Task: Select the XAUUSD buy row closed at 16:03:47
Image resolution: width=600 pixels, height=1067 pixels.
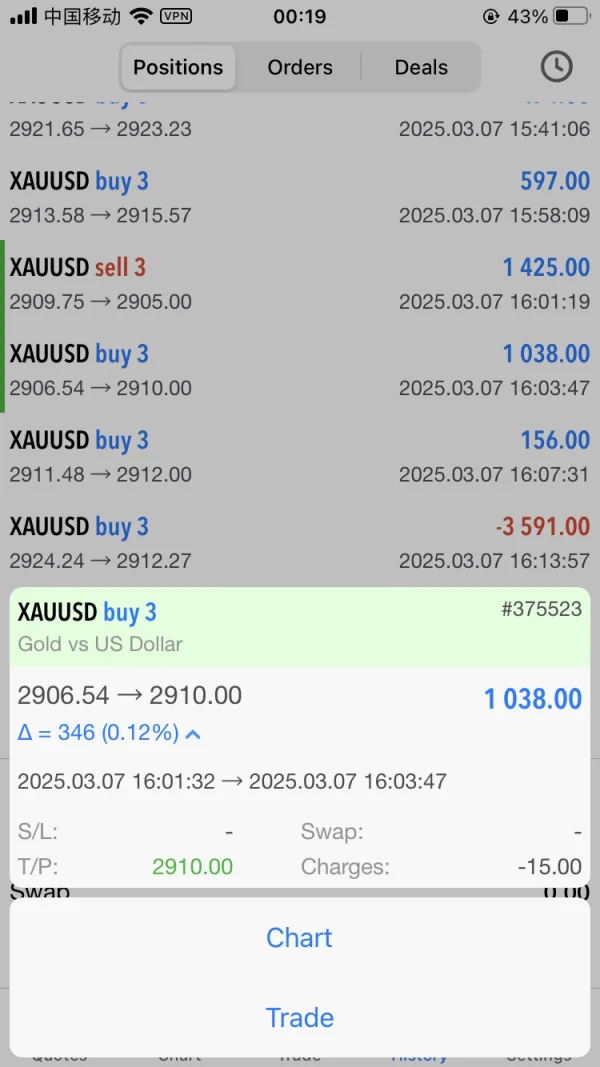Action: point(300,370)
